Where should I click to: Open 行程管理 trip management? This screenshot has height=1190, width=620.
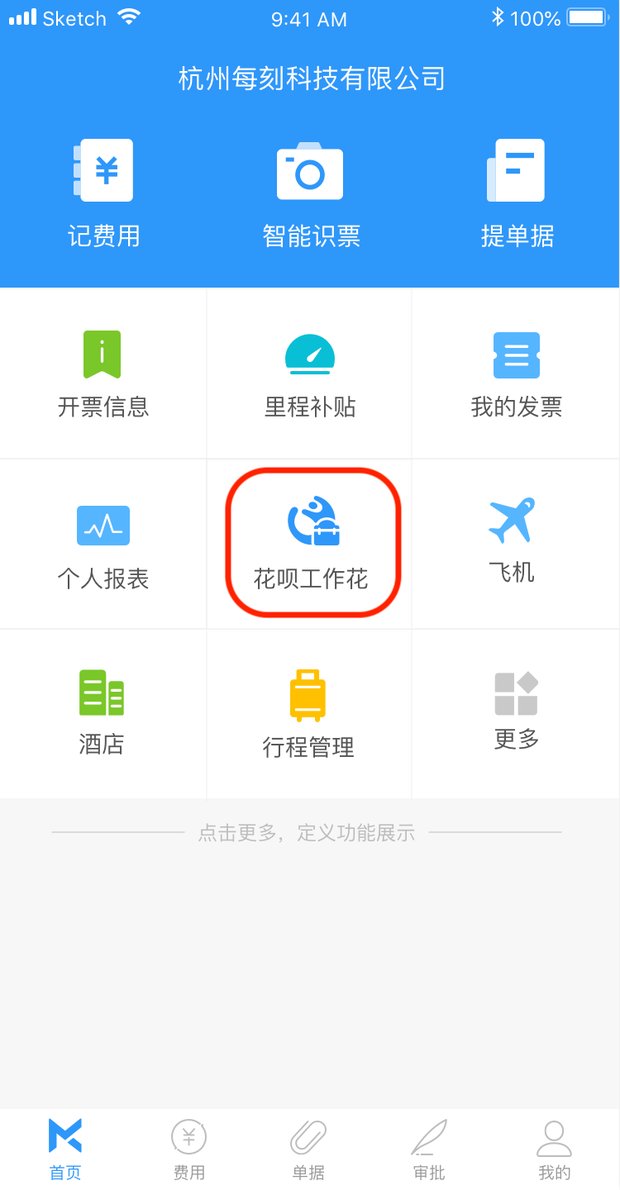coord(308,713)
